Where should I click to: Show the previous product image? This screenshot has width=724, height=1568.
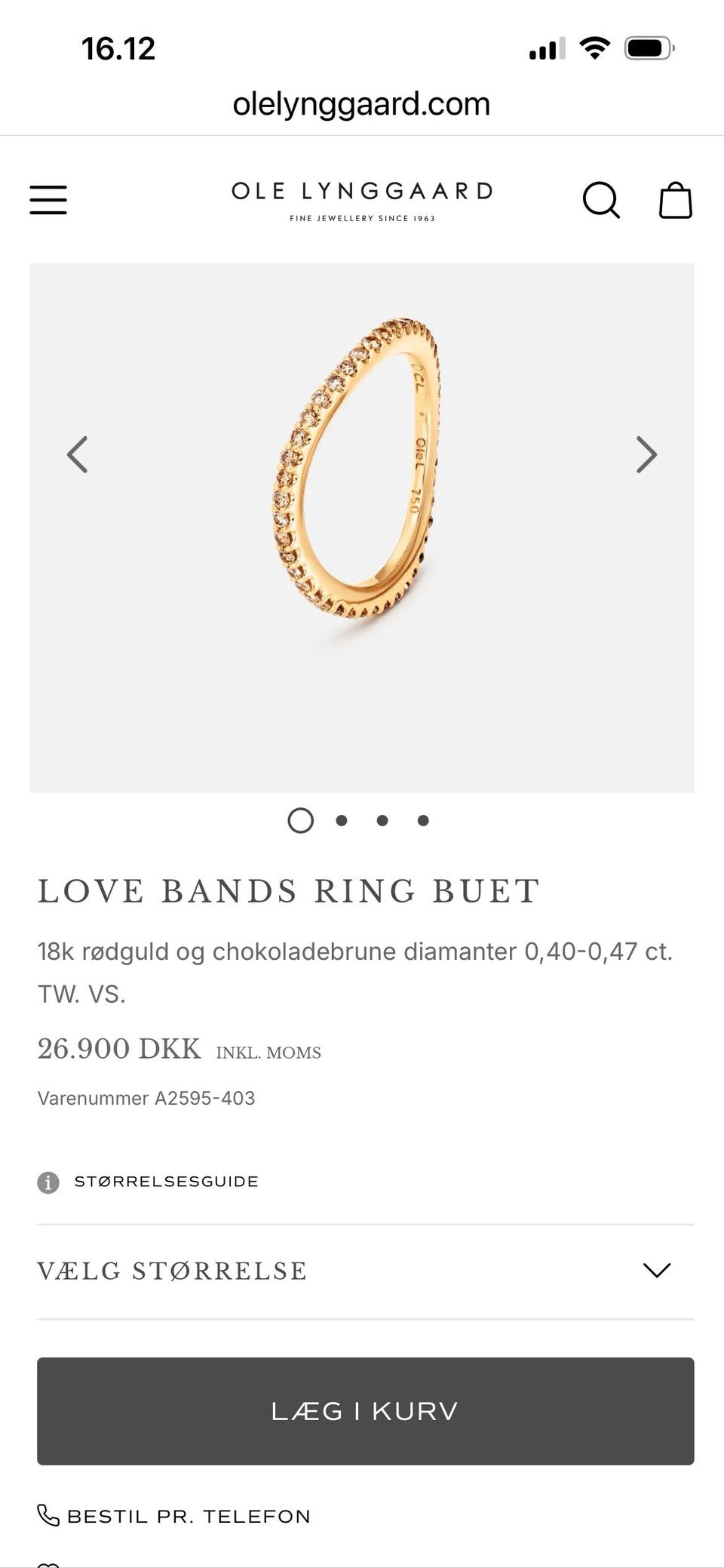78,454
